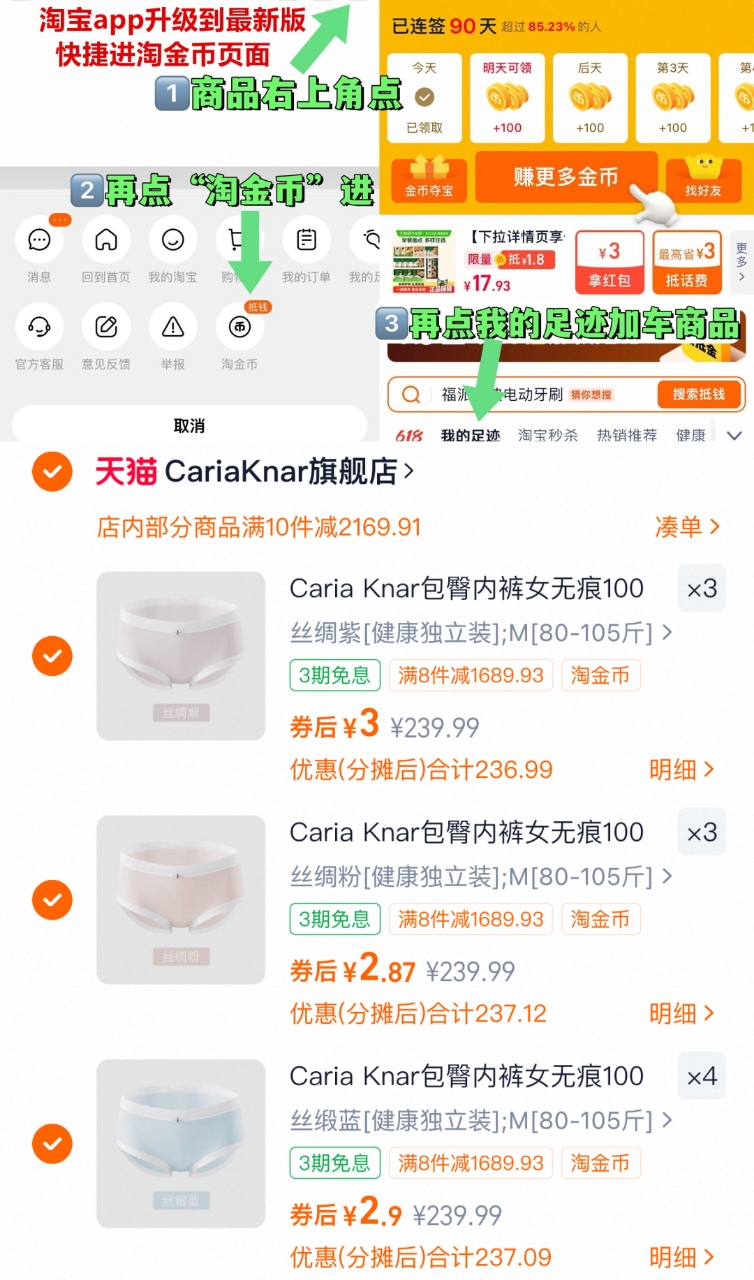Open 我的淘宝 profile icon
Image resolution: width=754 pixels, height=1280 pixels.
coord(173,240)
